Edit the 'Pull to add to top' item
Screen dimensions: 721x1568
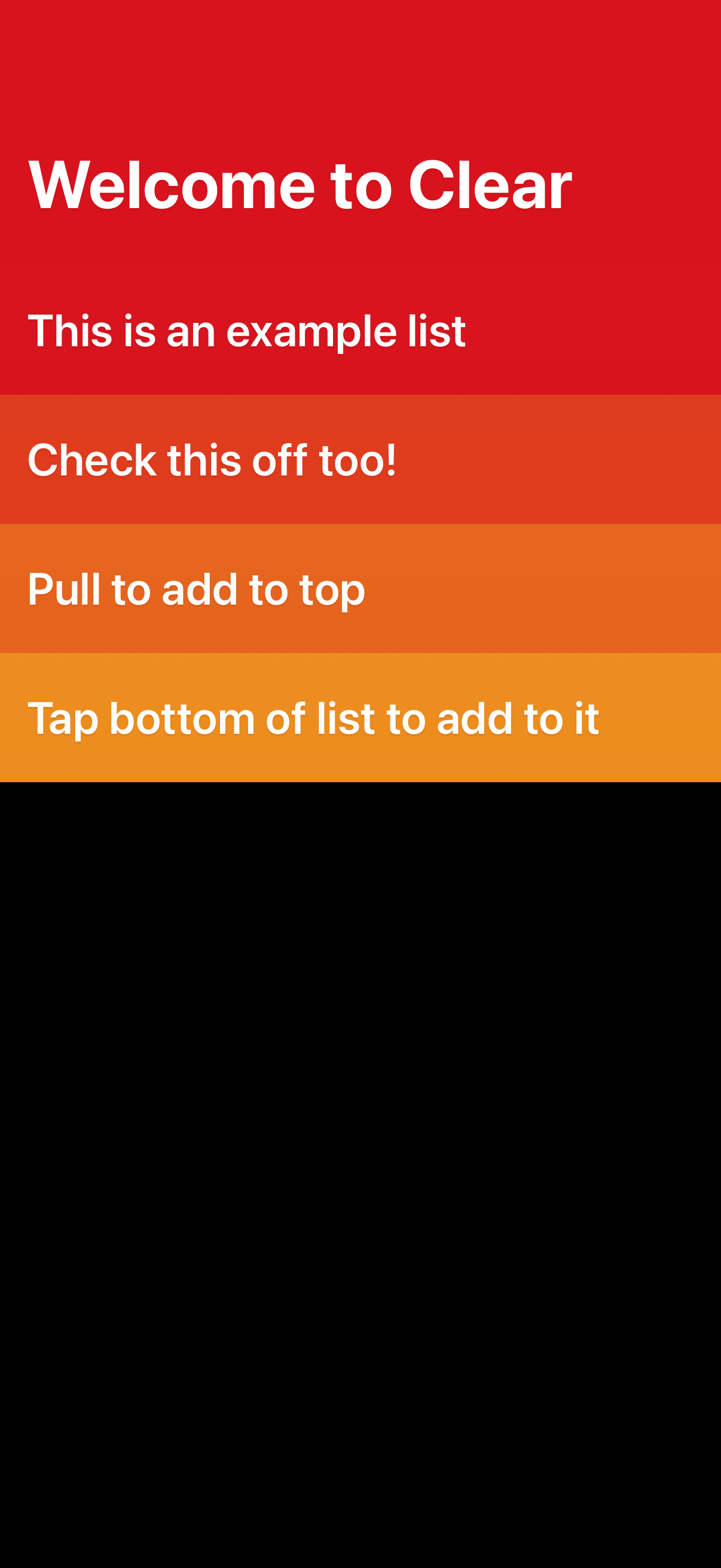pyautogui.click(x=196, y=589)
